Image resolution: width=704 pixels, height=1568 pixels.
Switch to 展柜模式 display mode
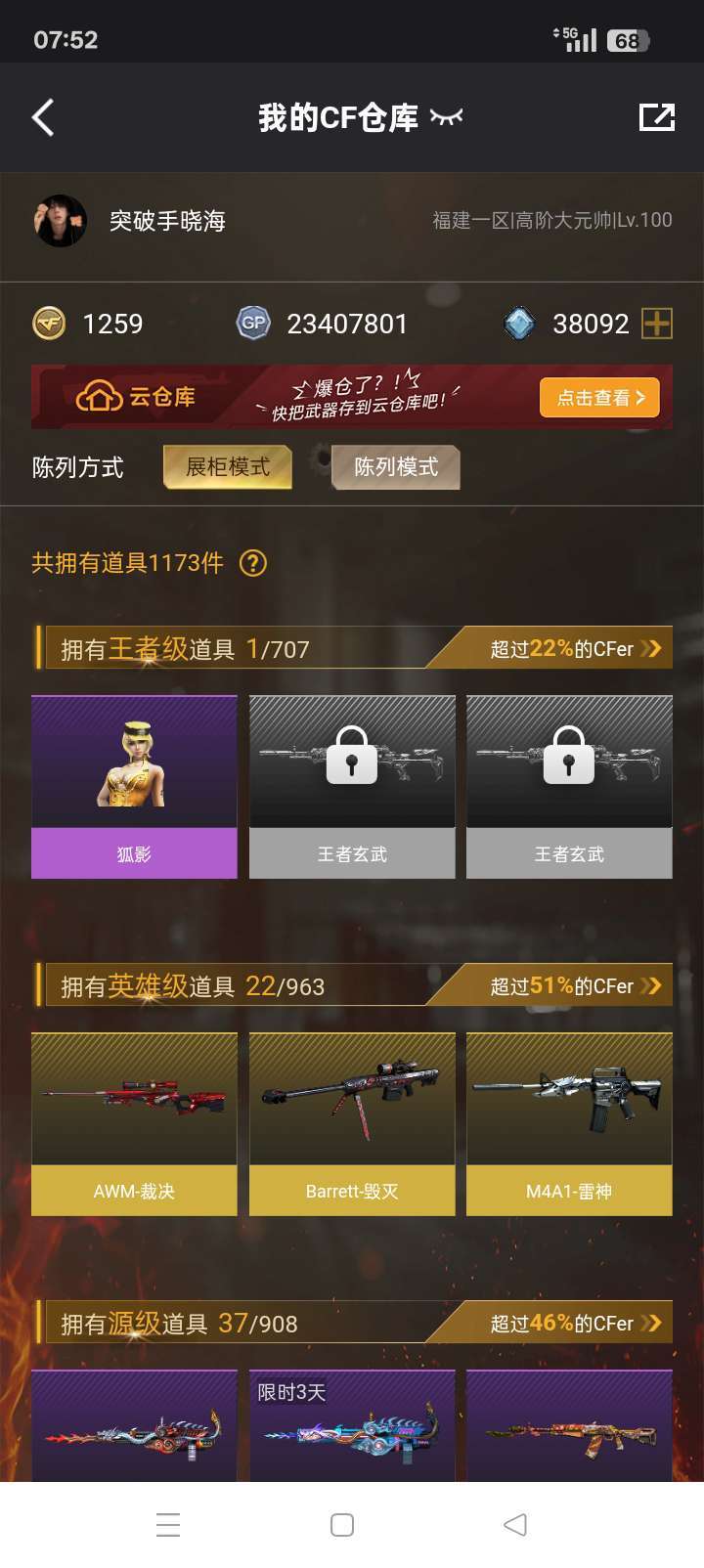(x=228, y=467)
